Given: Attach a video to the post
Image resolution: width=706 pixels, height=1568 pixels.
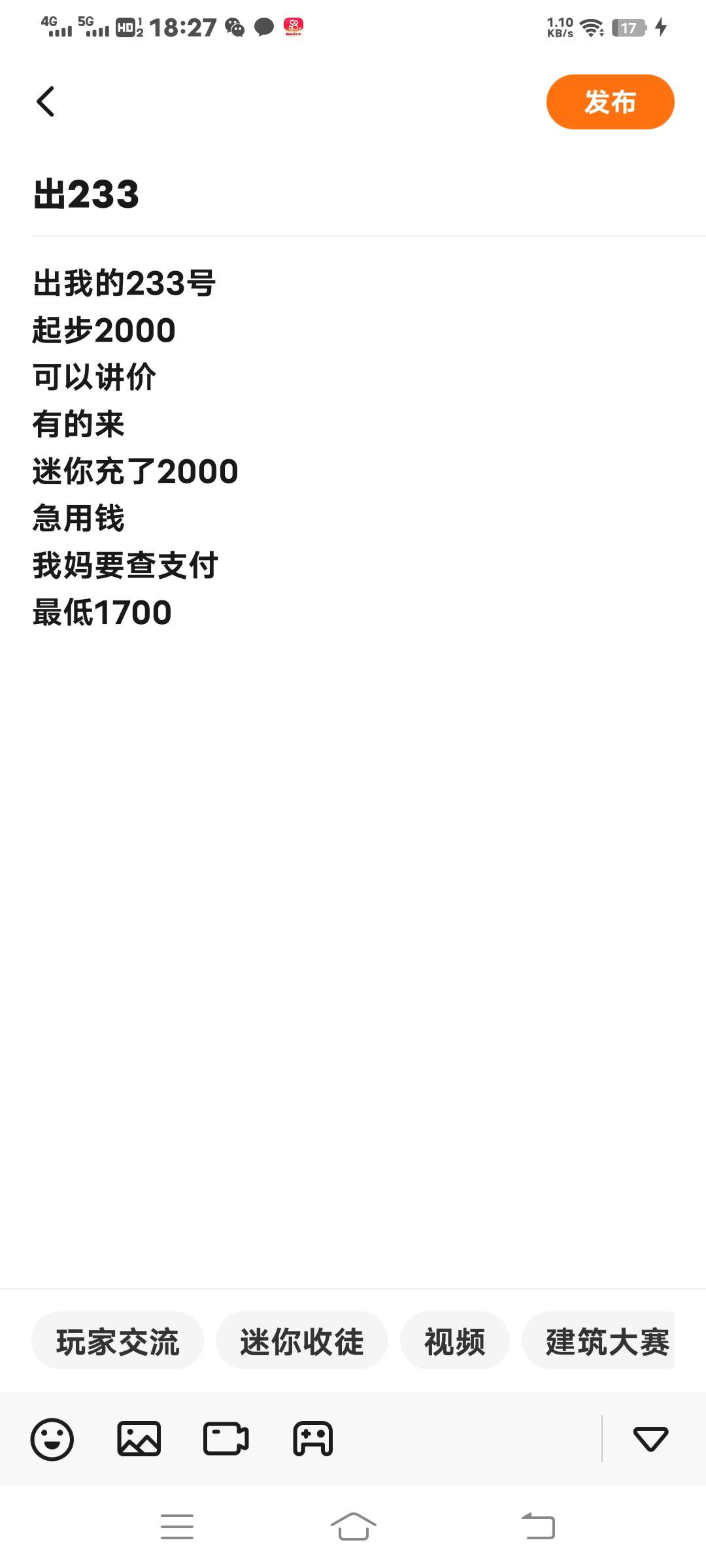Looking at the screenshot, I should [226, 1439].
